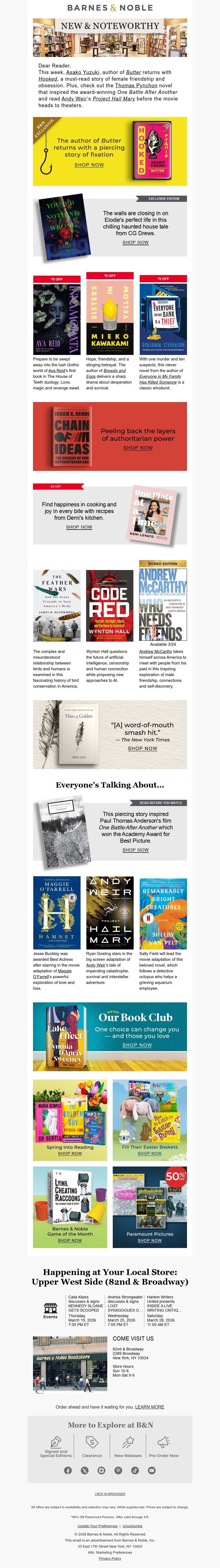Tap Shop Now on the Chain of Ideas banner

point(138,447)
